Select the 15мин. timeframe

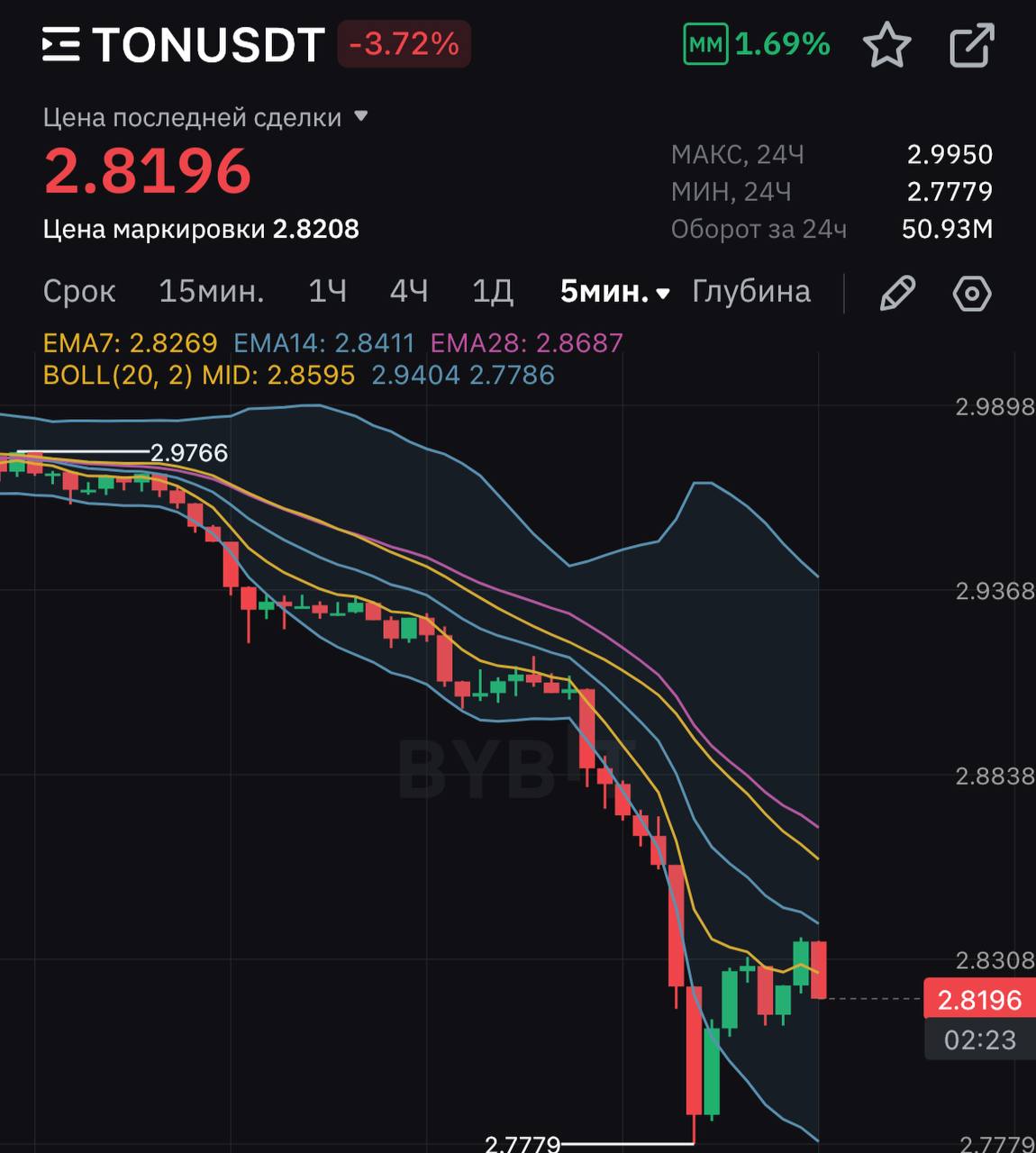click(x=211, y=292)
